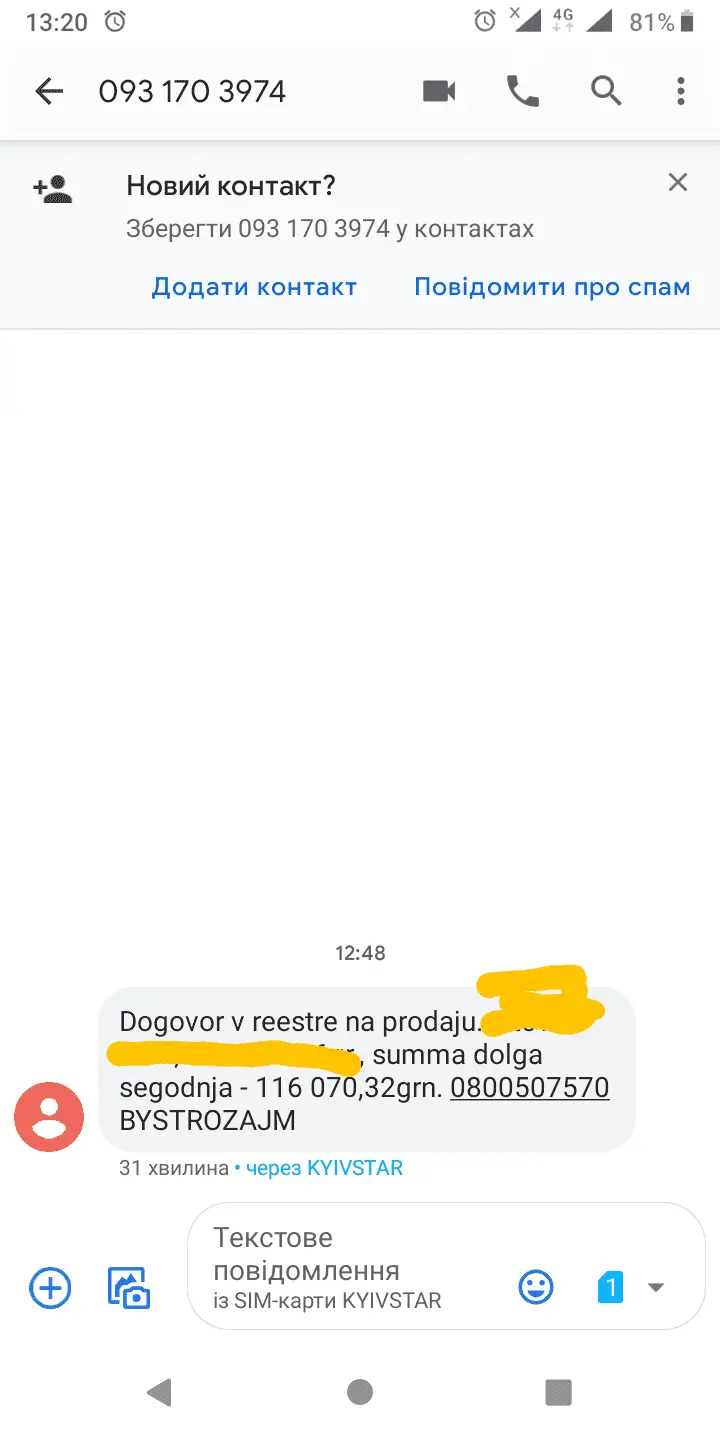
Task: Tap Додати контакт
Action: pyautogui.click(x=254, y=287)
